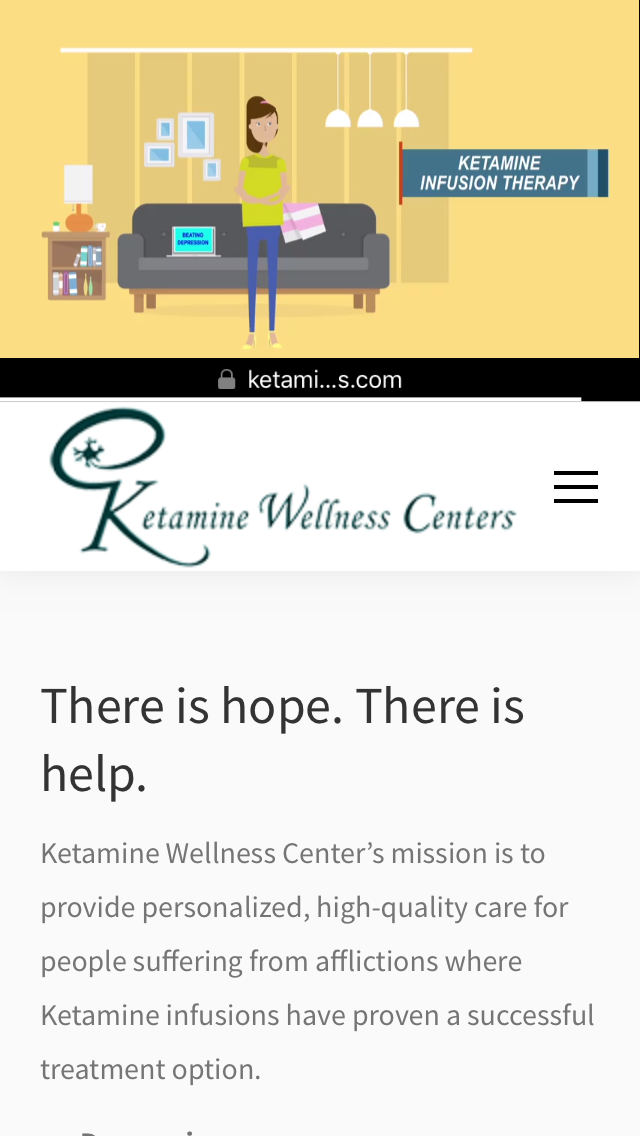This screenshot has width=640, height=1136.
Task: Tap the Ketamine Wellness Centers logo
Action: [282, 488]
